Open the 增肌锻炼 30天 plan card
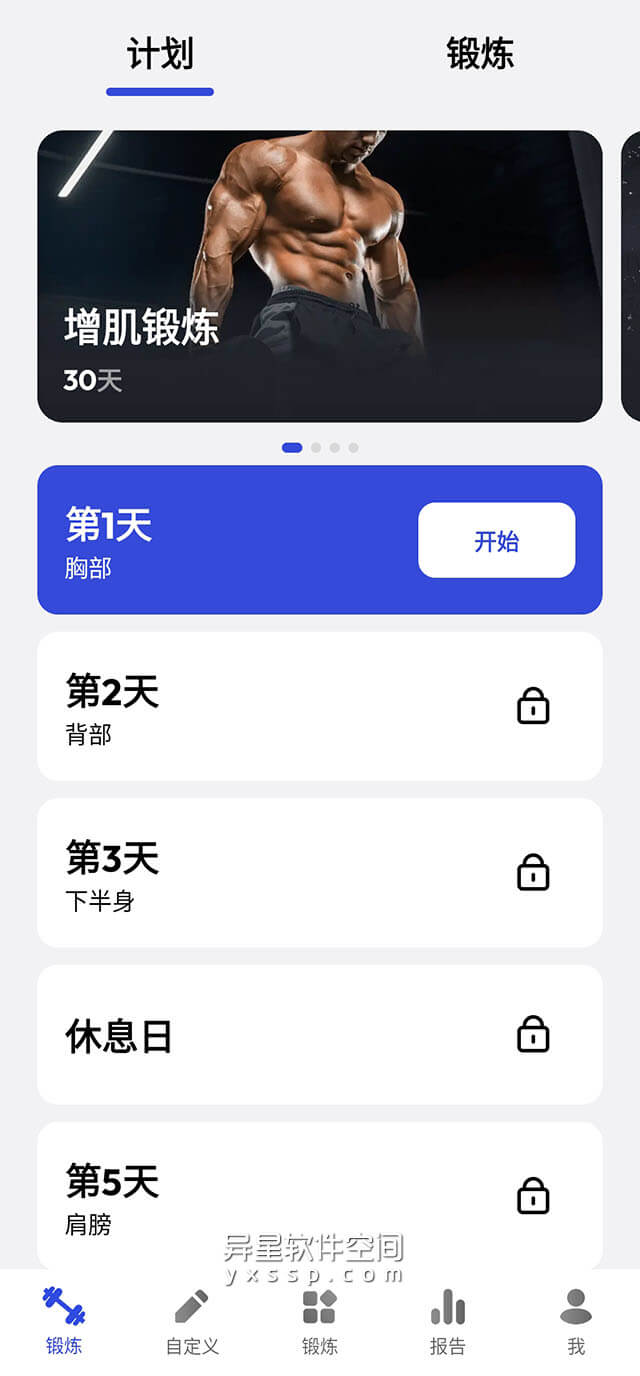 pos(320,276)
